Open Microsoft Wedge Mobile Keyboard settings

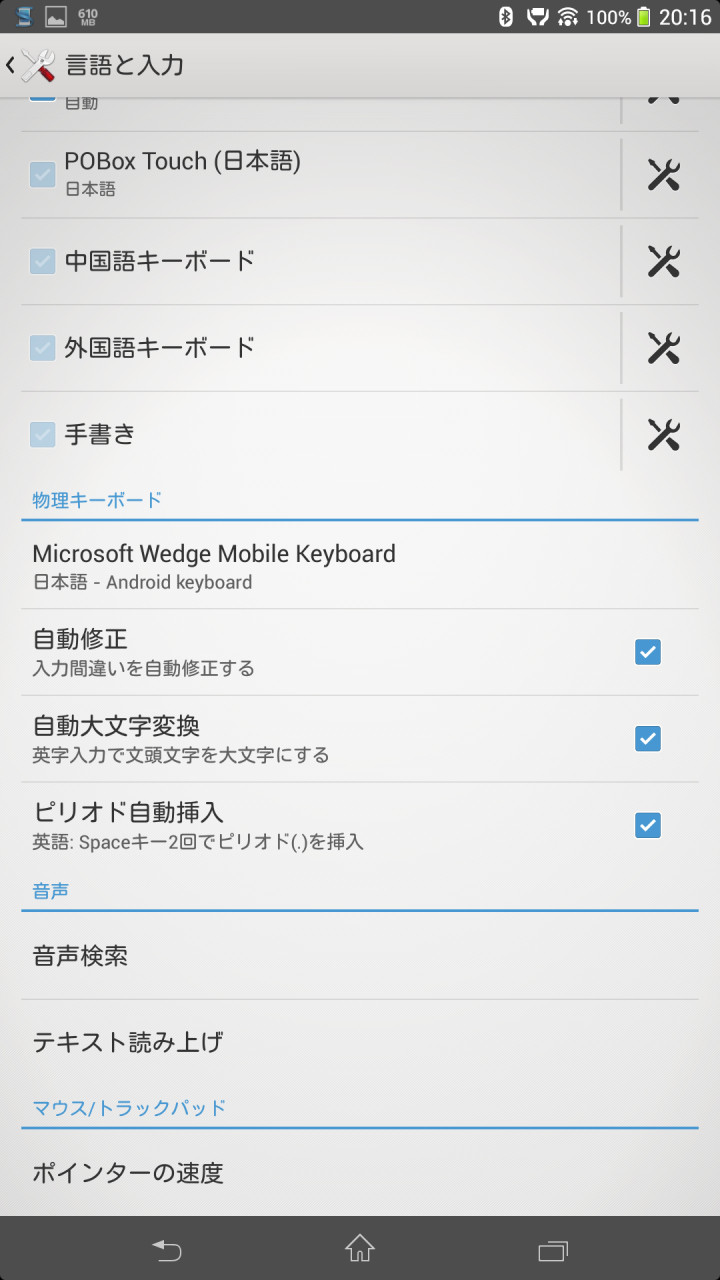(x=360, y=566)
